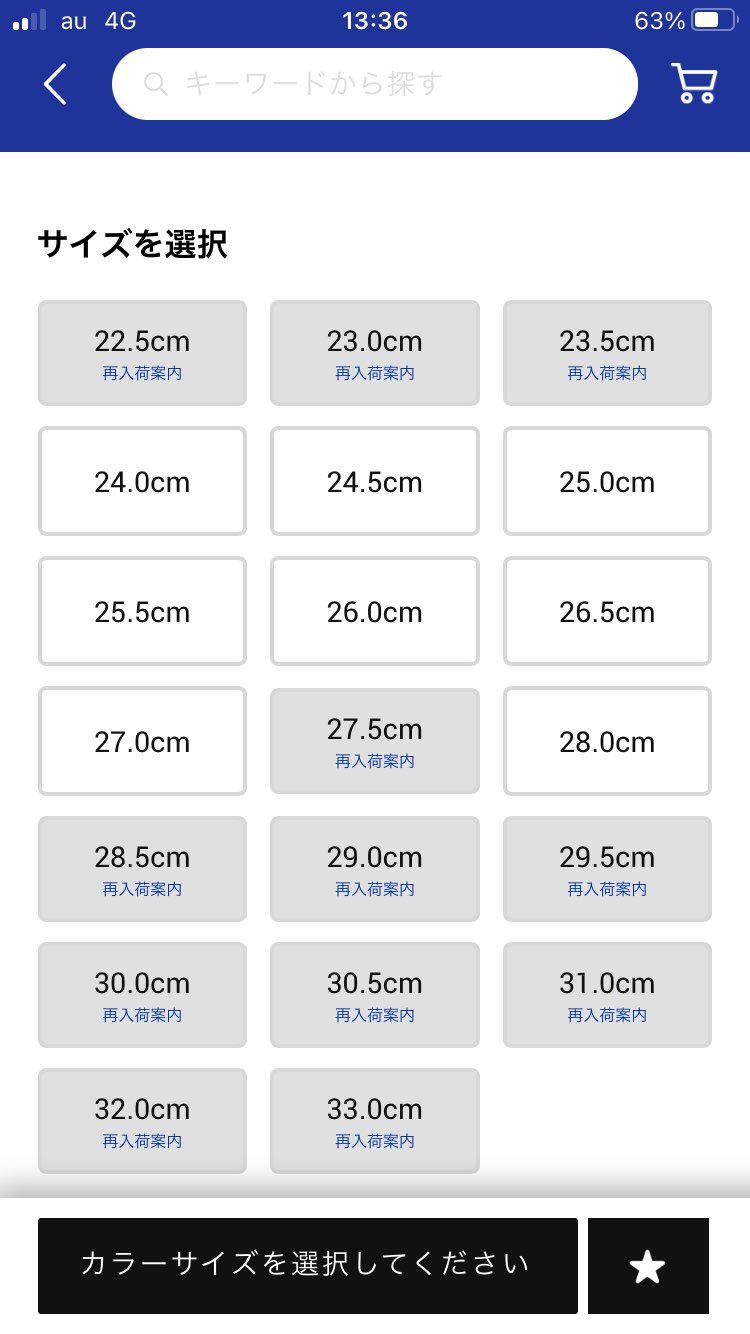The height and width of the screenshot is (1334, 750).
Task: Tap the keyword search field
Action: coord(375,84)
